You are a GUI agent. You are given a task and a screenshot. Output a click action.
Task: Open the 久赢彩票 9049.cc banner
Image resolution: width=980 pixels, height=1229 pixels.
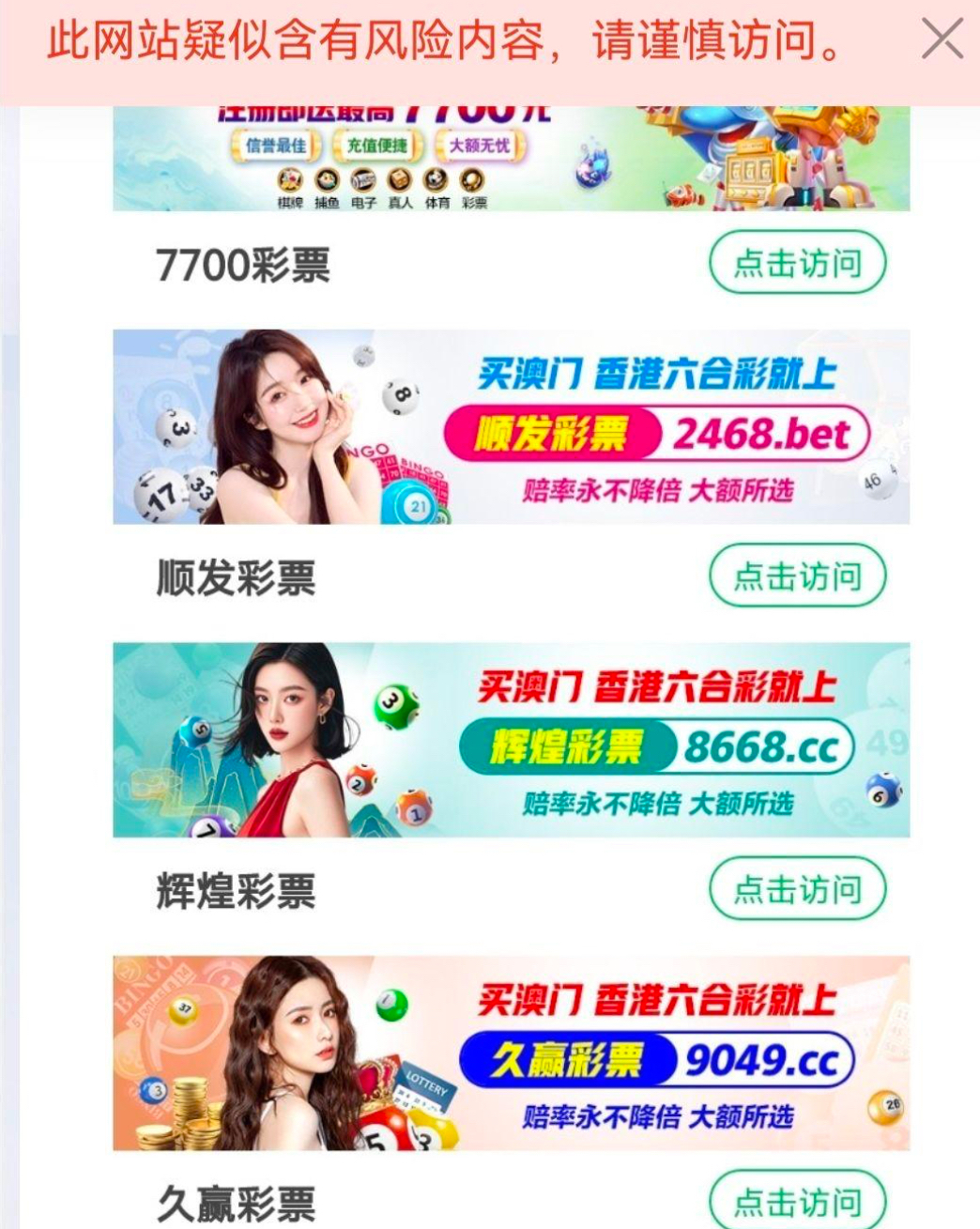(511, 1052)
